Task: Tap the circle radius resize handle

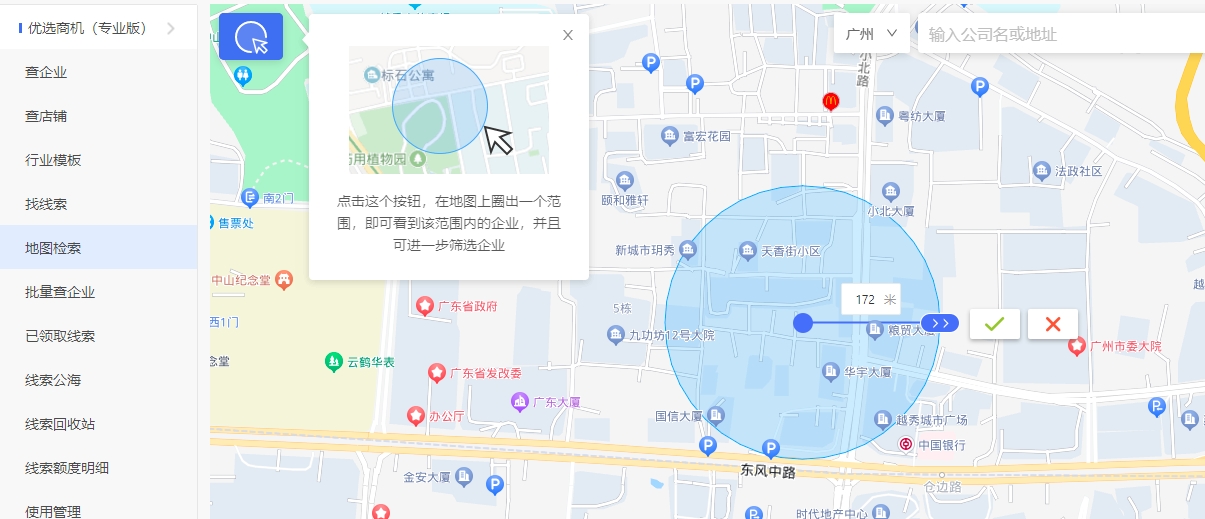Action: [940, 323]
